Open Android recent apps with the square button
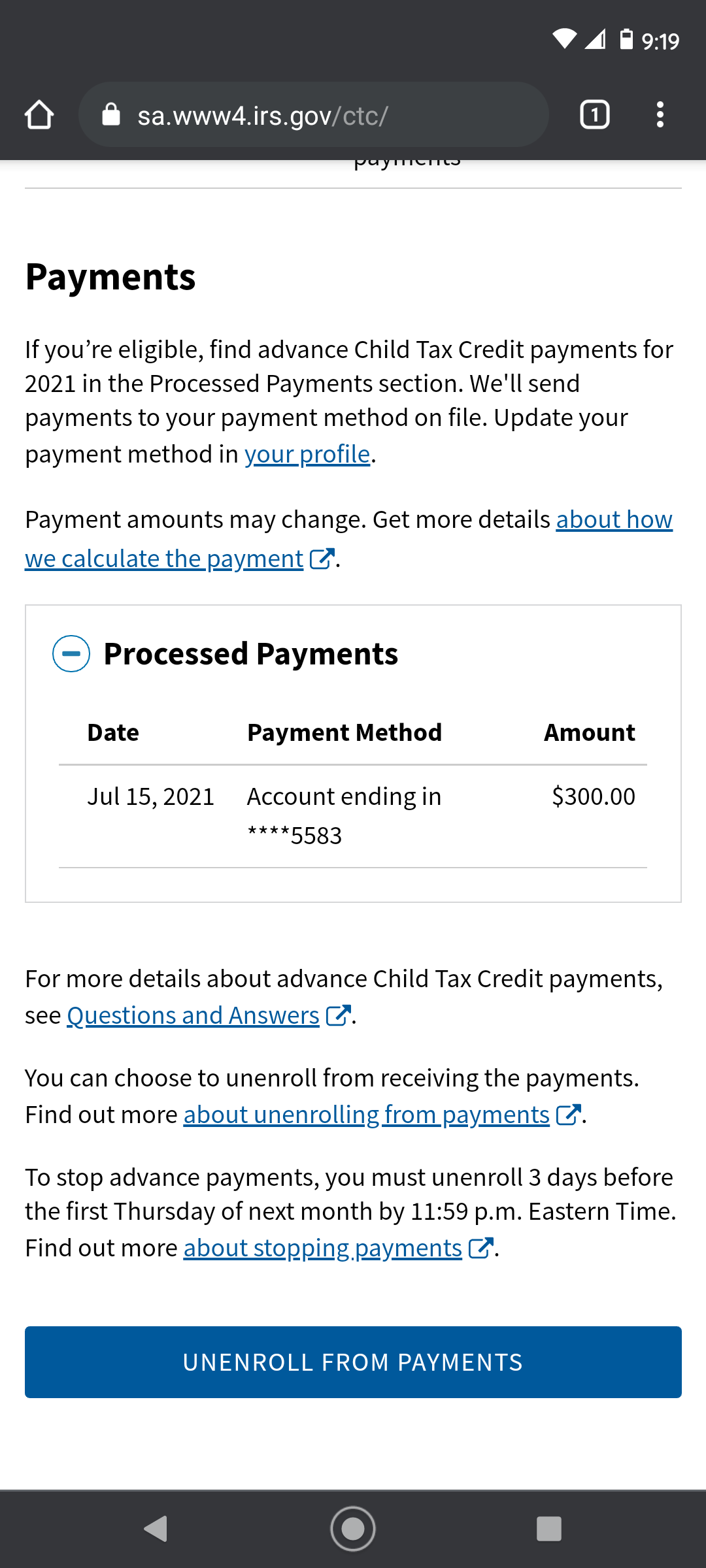 550,1527
